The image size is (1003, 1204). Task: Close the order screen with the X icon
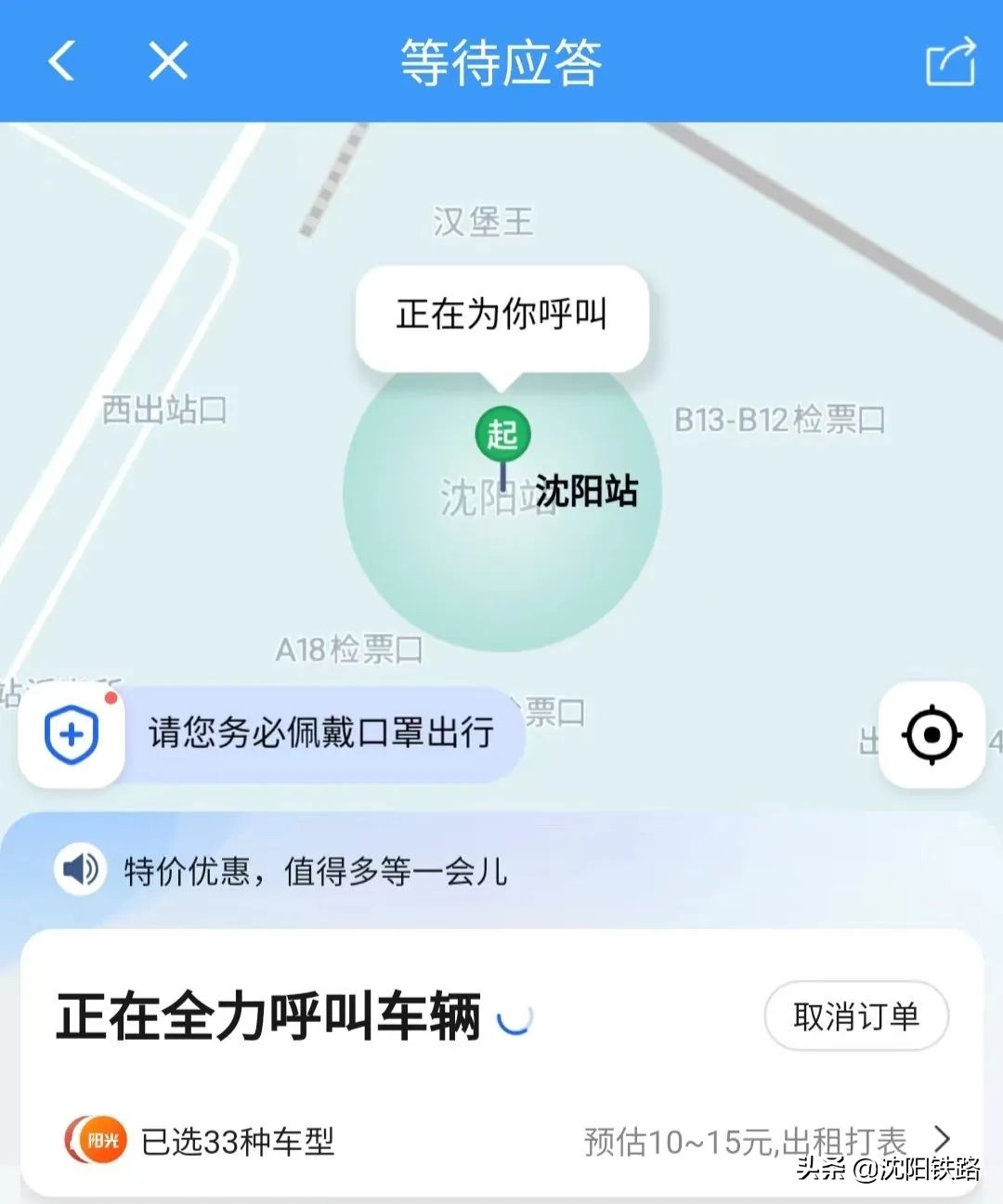coord(167,60)
